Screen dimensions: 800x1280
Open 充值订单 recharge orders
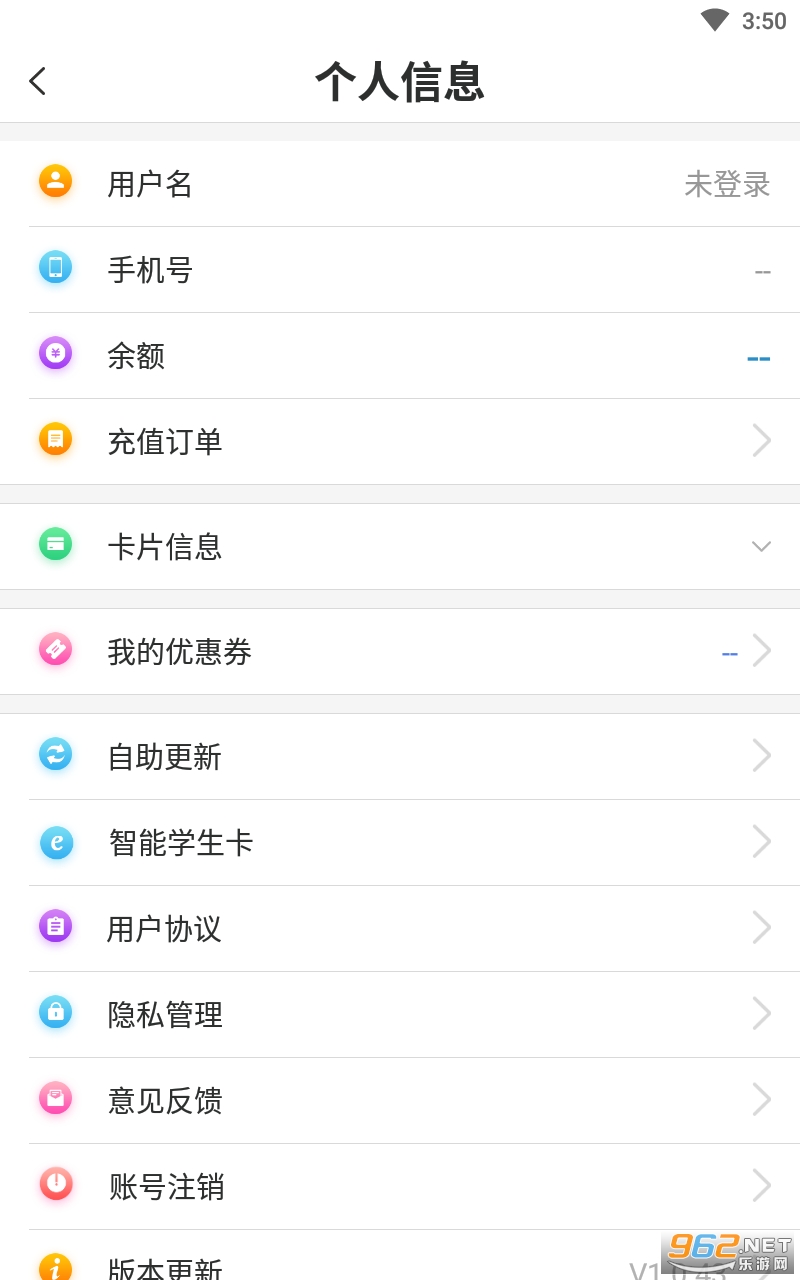(400, 441)
